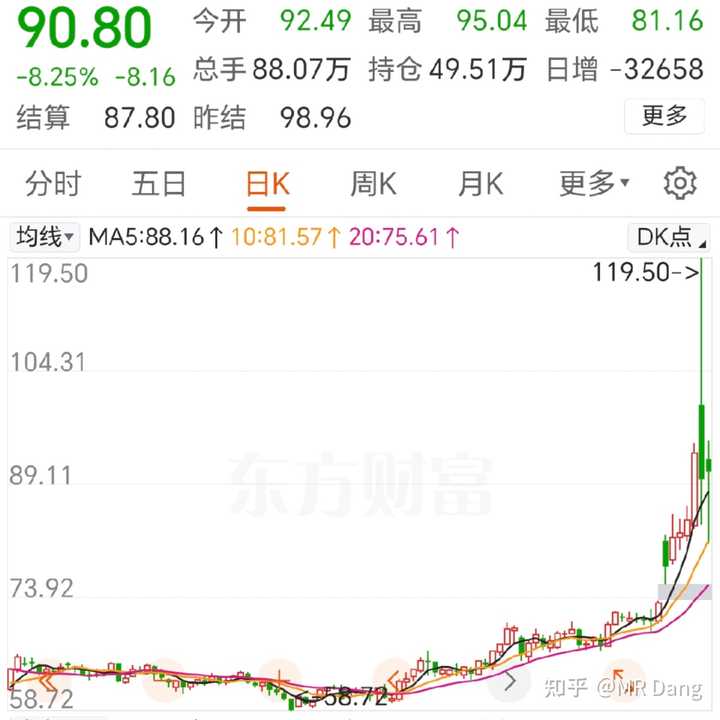The height and width of the screenshot is (720, 720).
Task: Select the 日K tab
Action: (267, 184)
